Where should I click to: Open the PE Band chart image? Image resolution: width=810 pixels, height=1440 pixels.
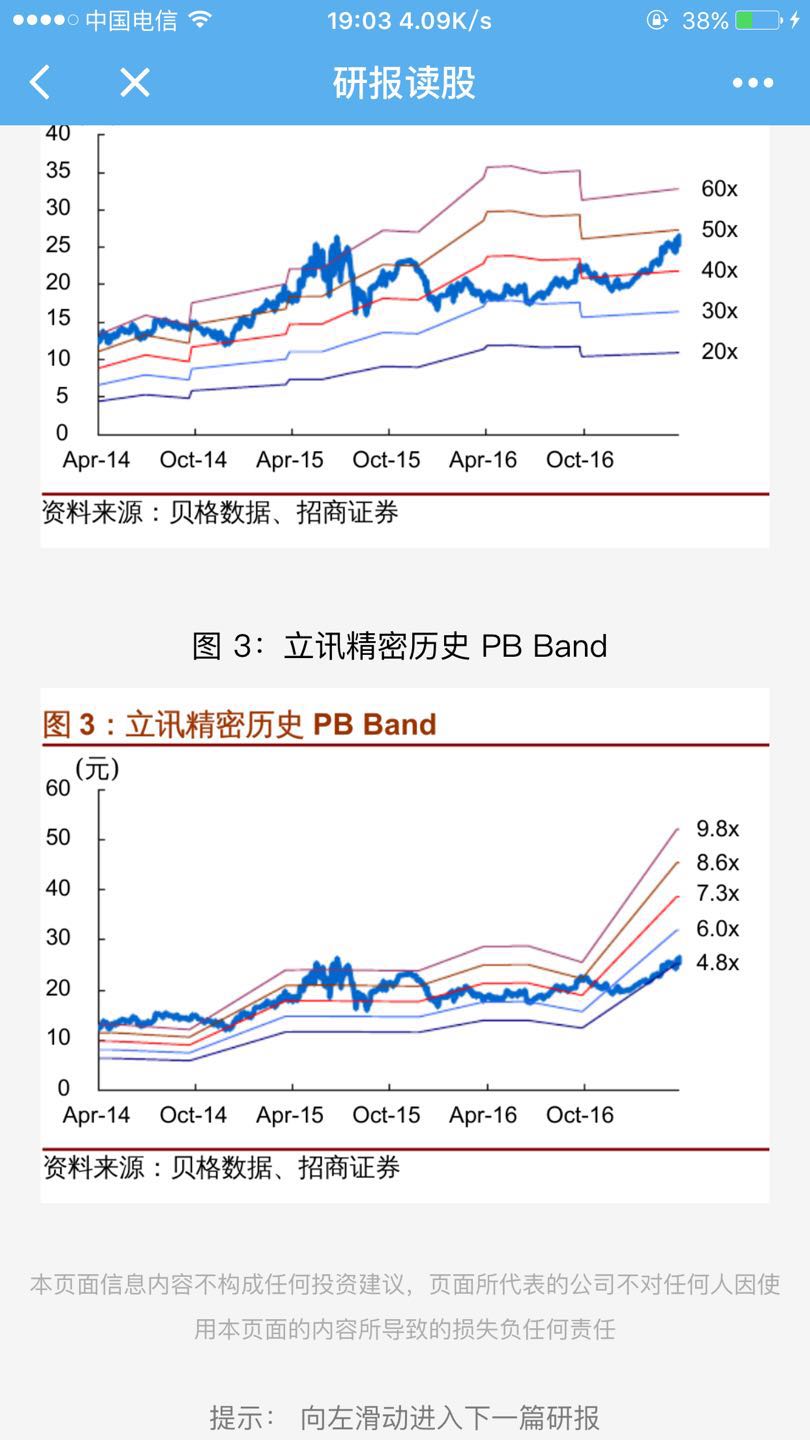click(x=405, y=336)
